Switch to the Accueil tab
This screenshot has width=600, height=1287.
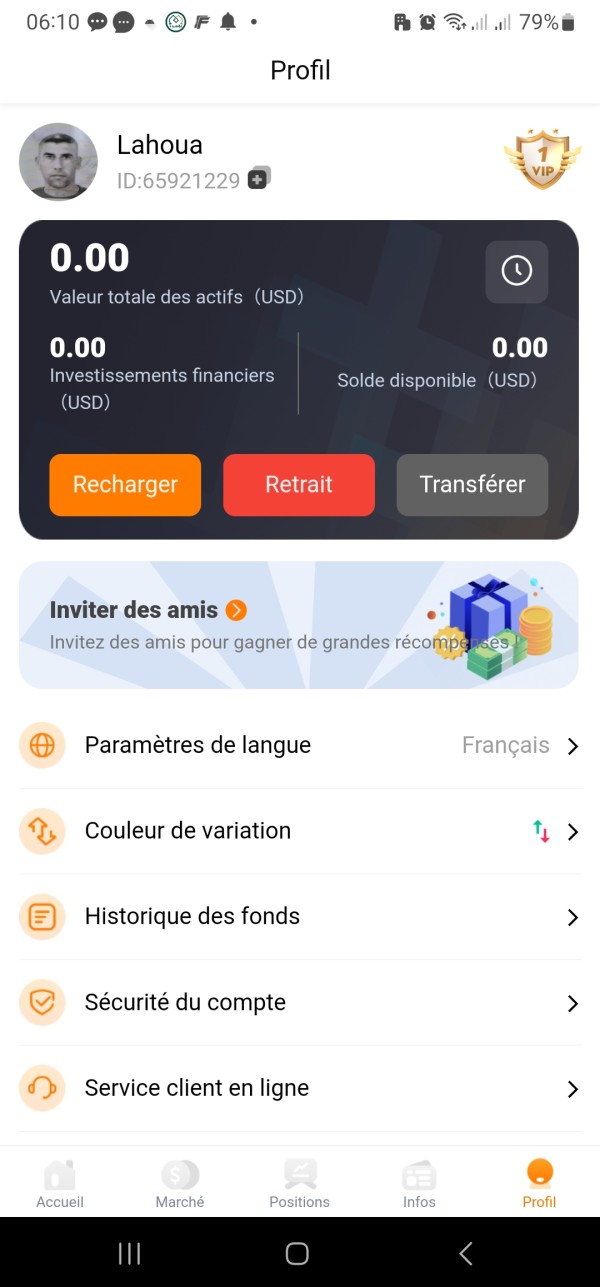pos(60,1184)
